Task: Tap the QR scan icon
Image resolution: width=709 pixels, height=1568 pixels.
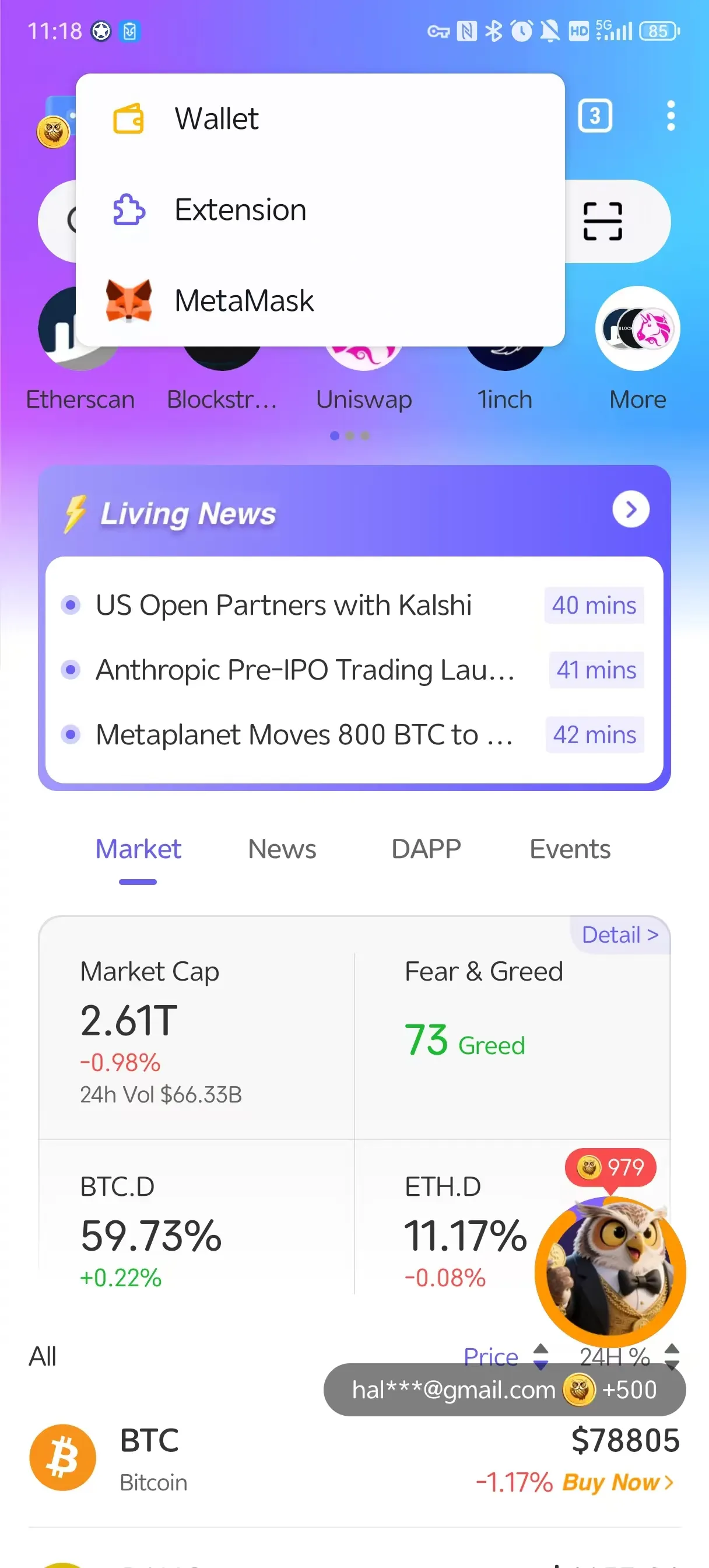Action: point(602,221)
